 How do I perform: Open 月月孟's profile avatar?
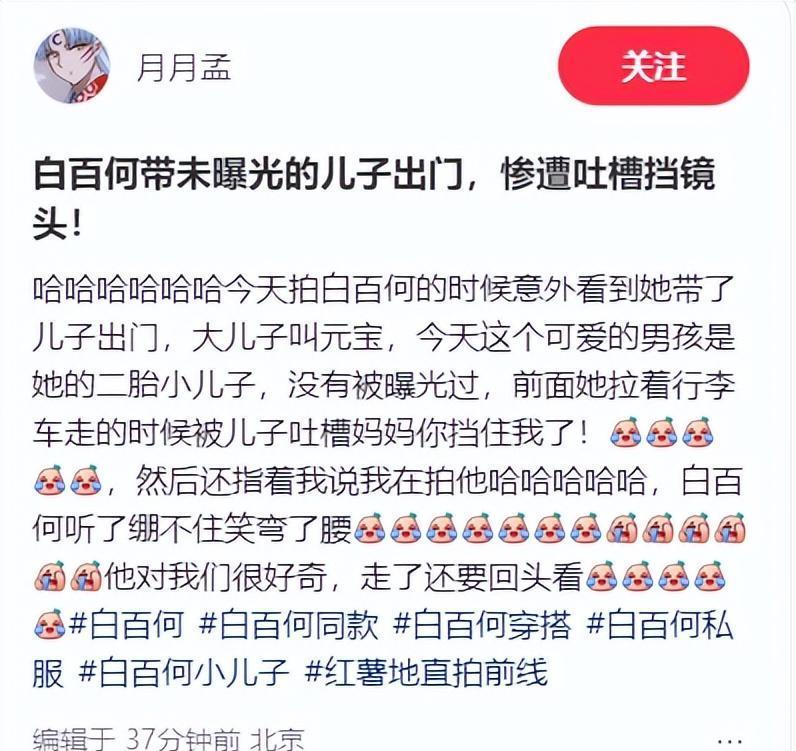tap(72, 66)
